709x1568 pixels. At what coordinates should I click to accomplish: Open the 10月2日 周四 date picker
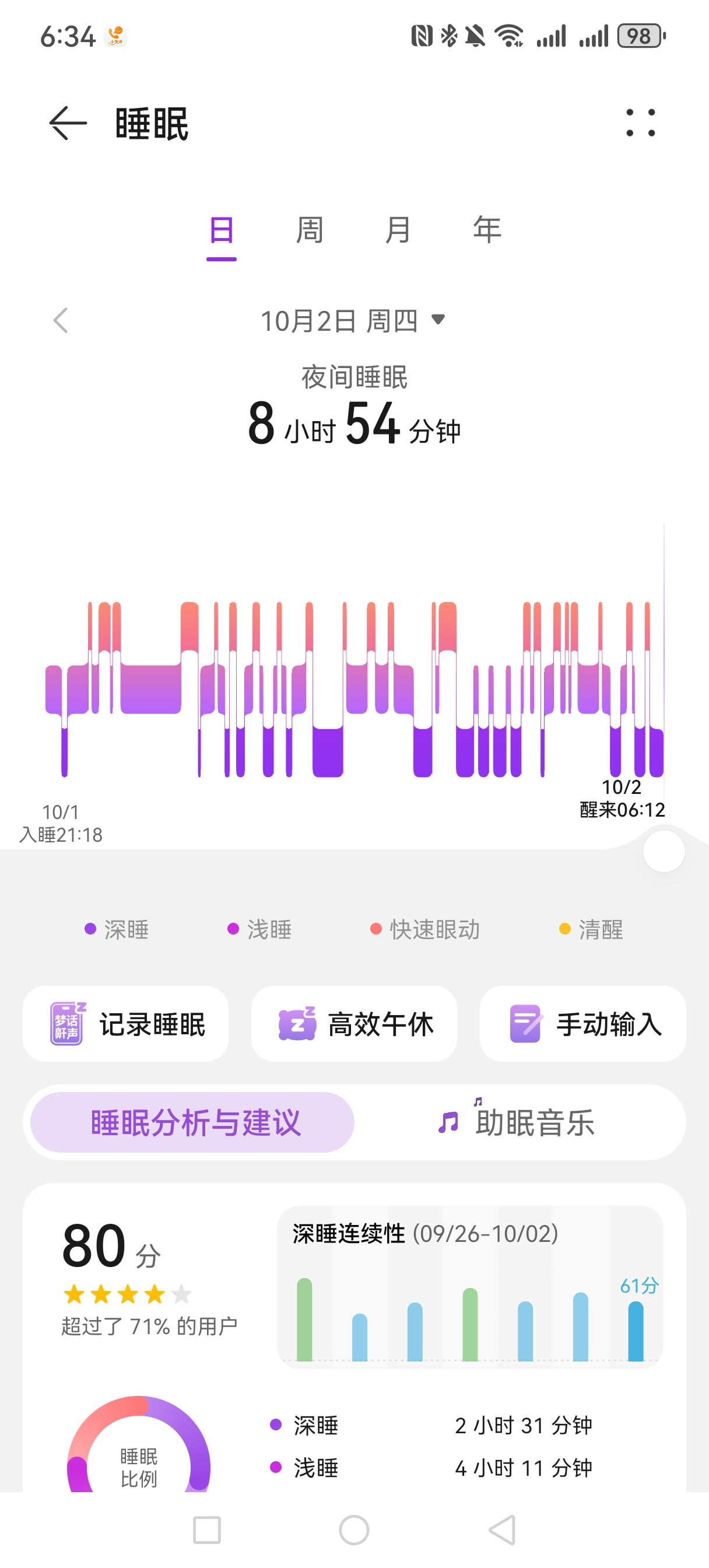[353, 321]
